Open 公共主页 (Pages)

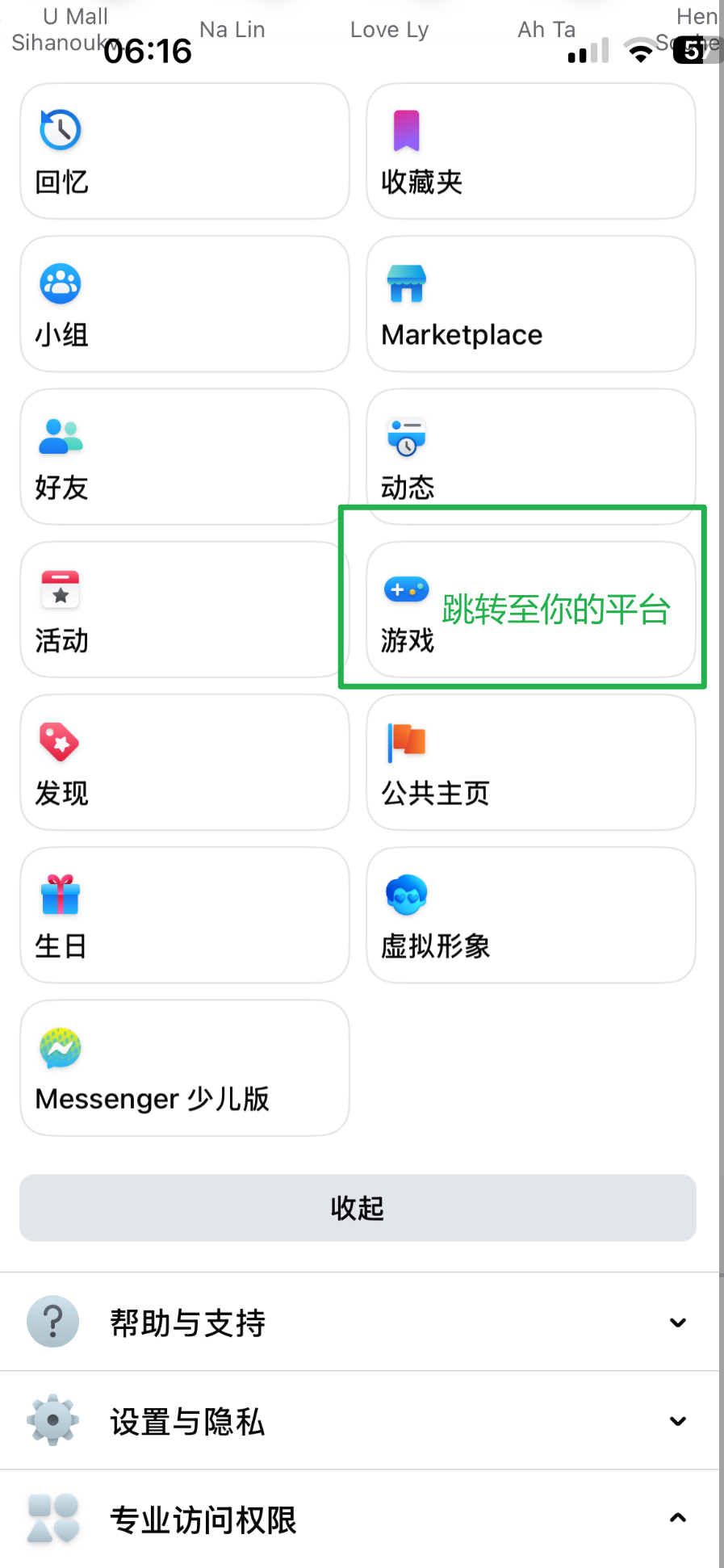point(530,762)
